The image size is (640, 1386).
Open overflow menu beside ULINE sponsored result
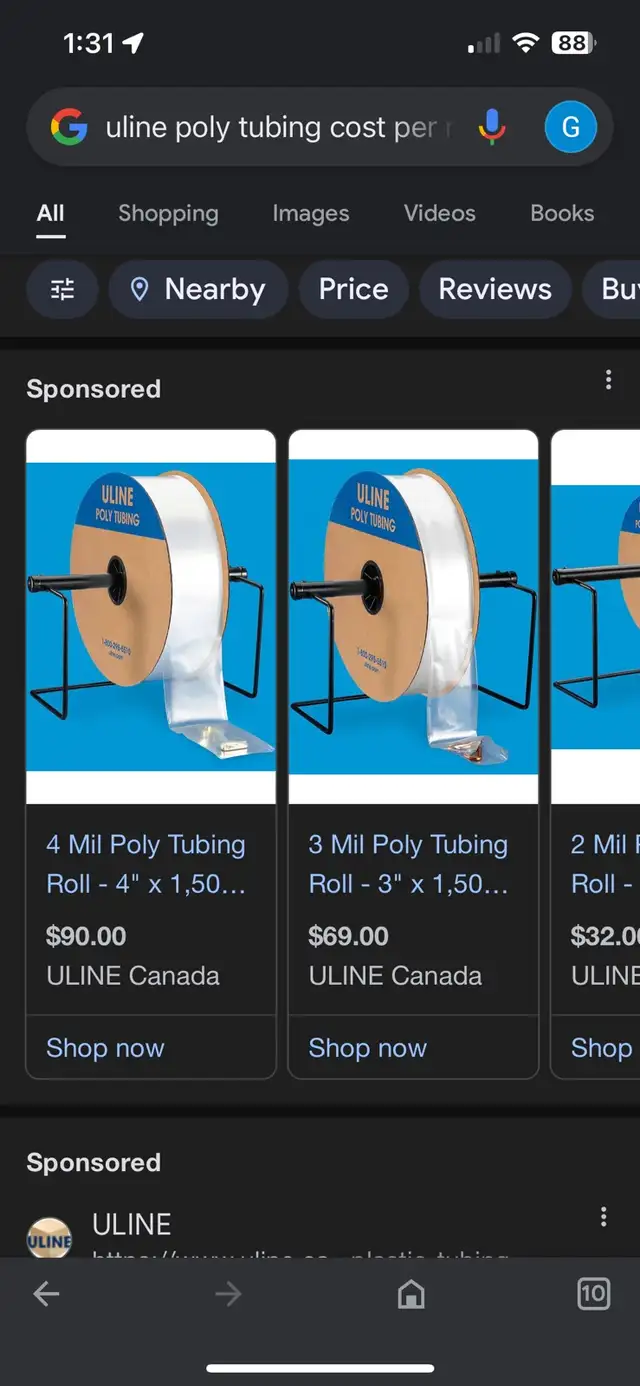point(603,1217)
